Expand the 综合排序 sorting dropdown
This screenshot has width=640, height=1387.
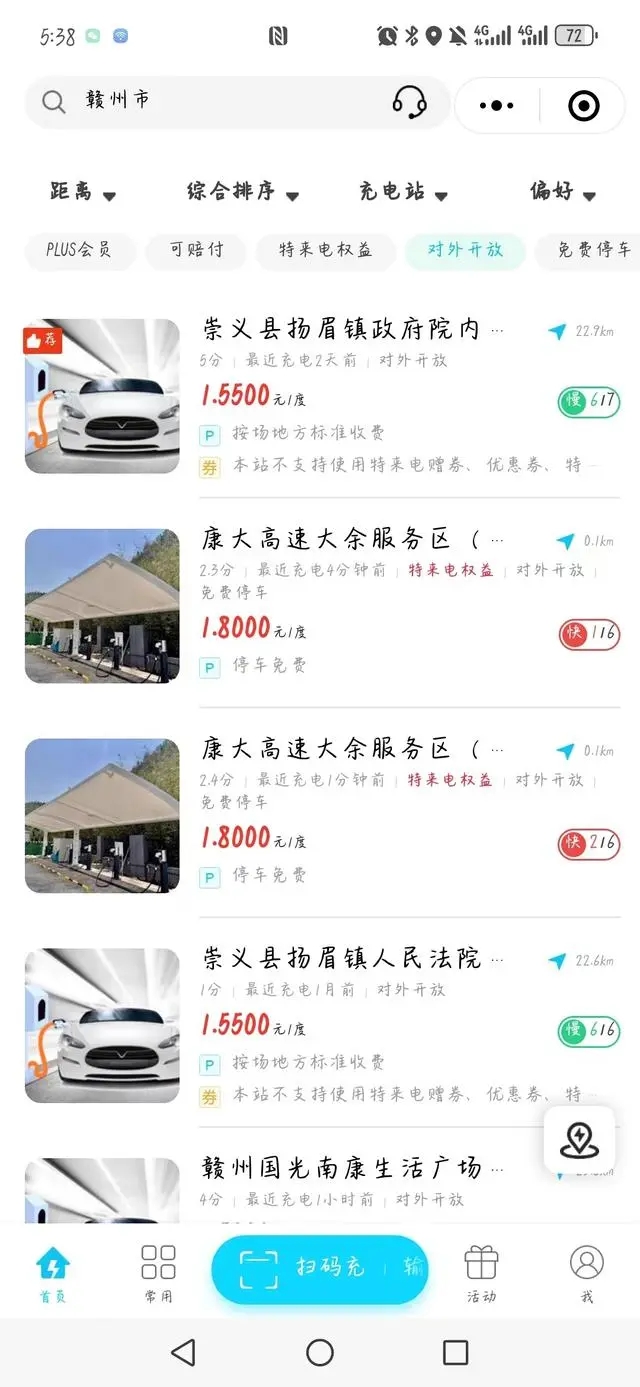(x=243, y=192)
